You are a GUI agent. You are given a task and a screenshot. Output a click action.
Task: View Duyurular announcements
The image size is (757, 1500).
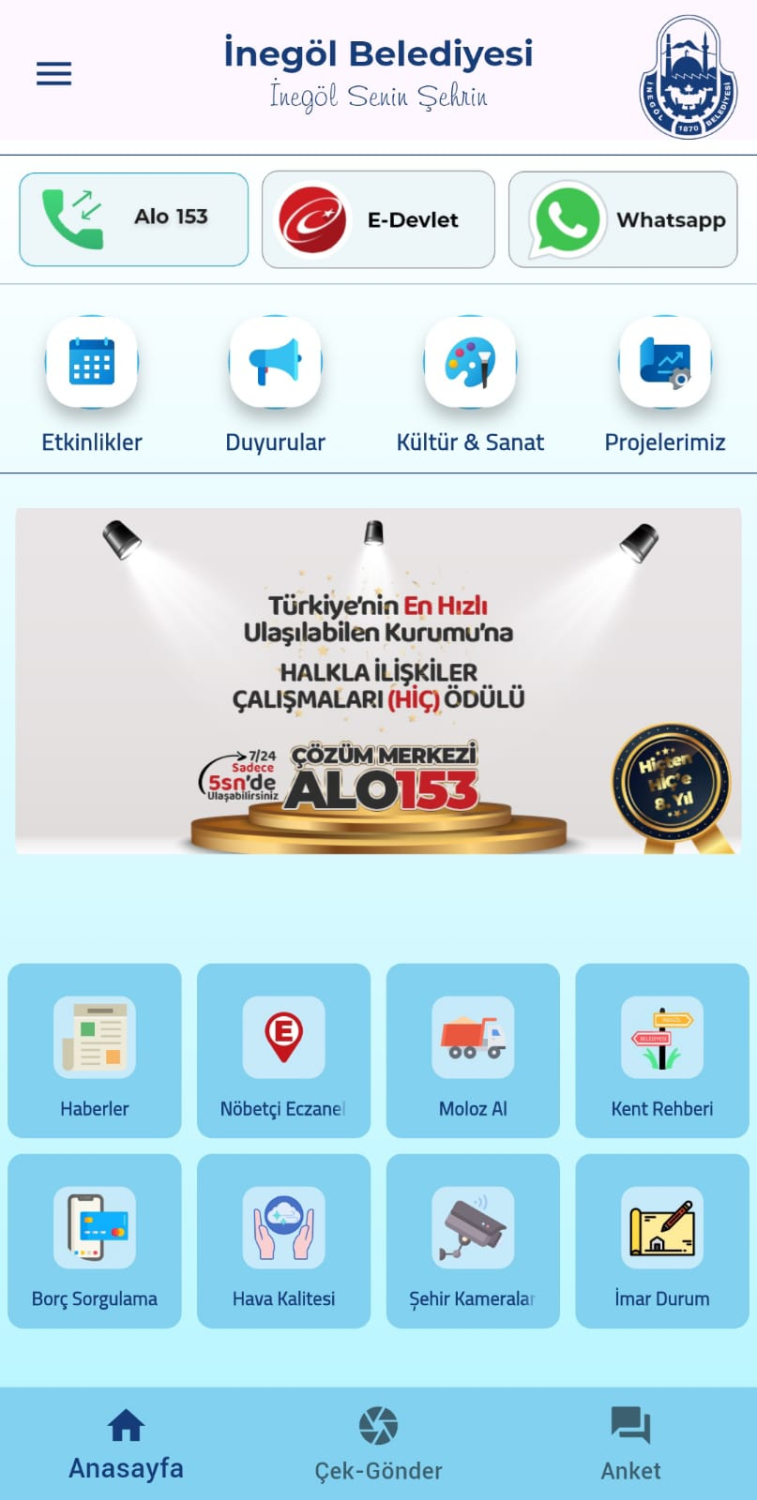275,383
